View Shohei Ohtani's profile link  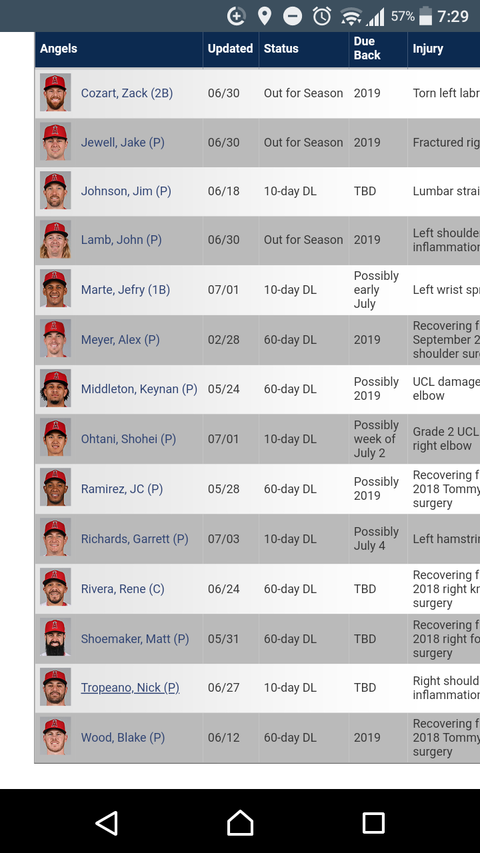pyautogui.click(x=128, y=439)
